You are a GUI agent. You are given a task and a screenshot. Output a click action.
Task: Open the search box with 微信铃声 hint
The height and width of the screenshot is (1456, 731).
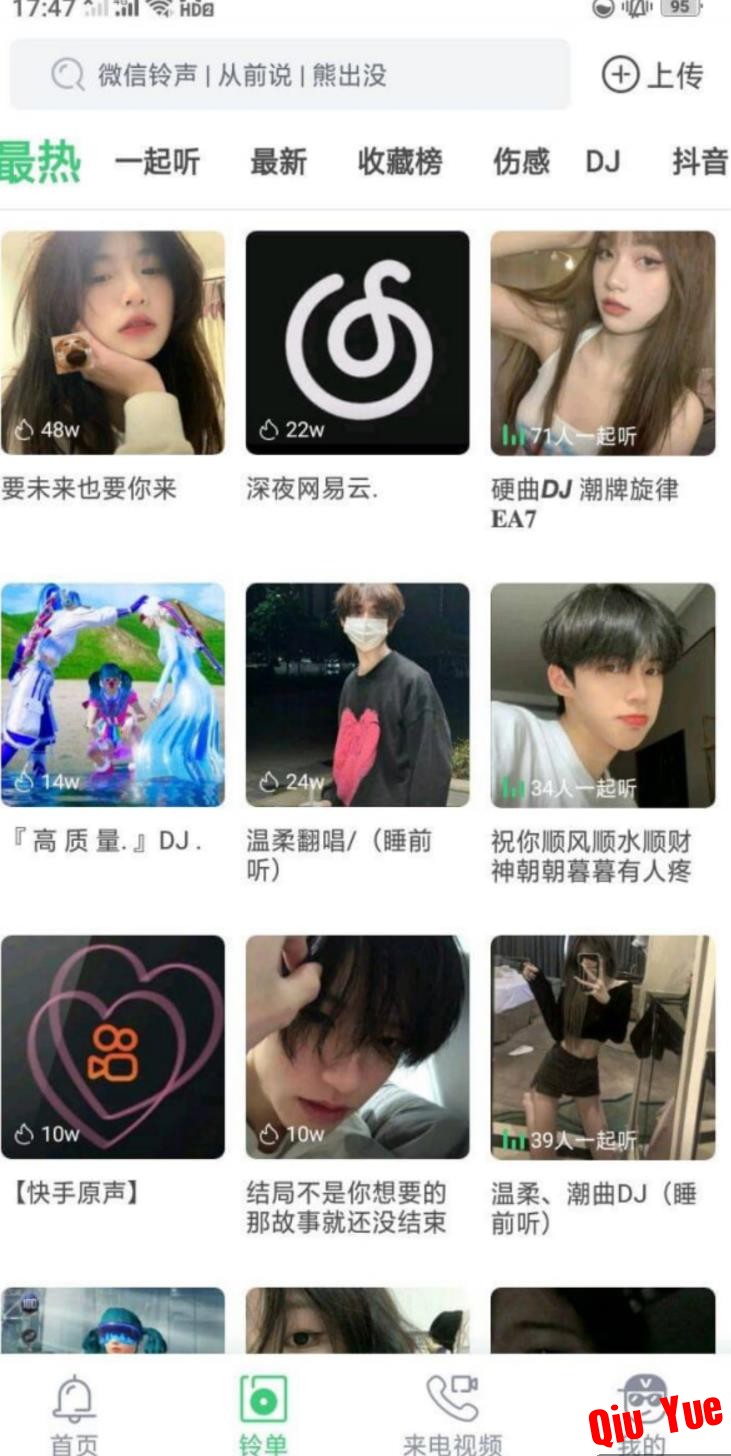290,75
